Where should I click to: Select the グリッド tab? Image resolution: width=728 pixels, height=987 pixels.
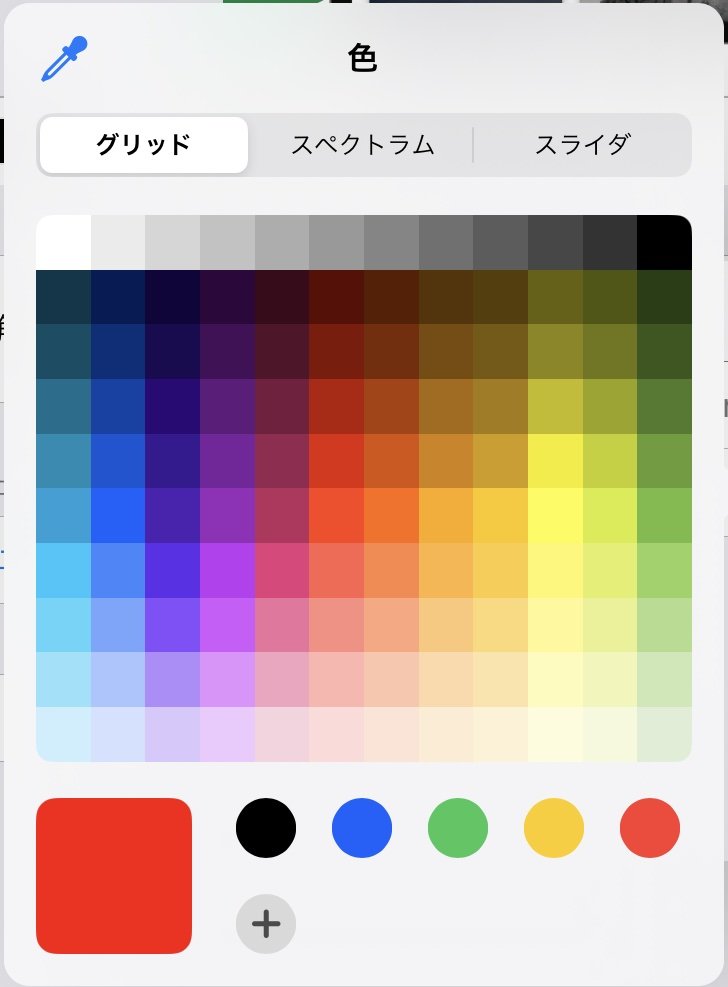(x=143, y=145)
